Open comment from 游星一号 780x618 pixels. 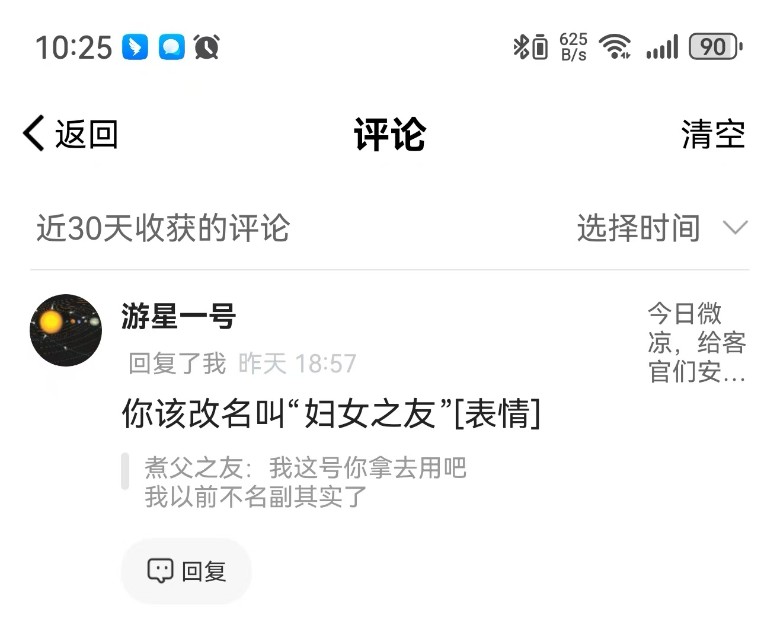[331, 412]
